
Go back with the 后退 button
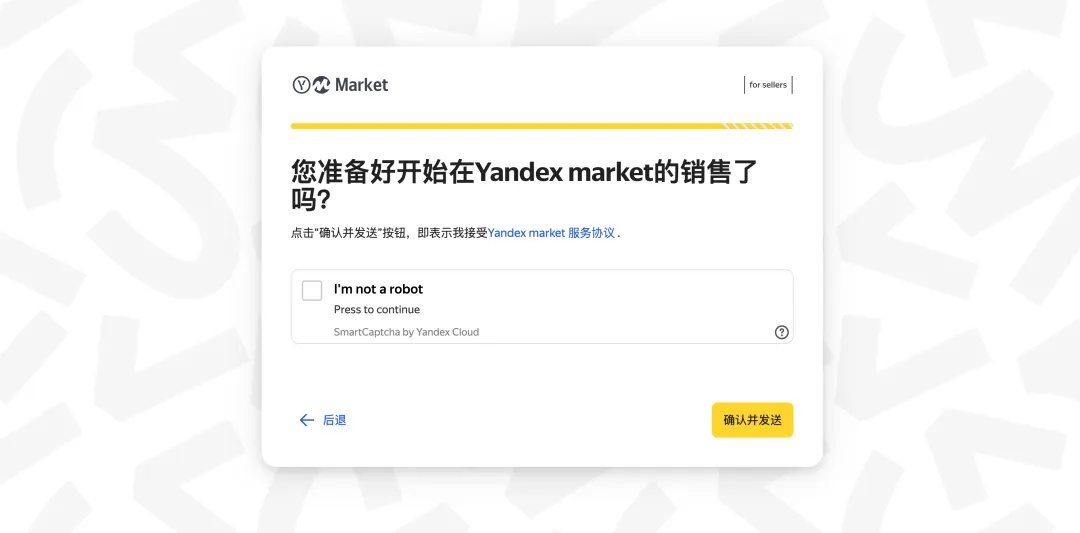(323, 420)
